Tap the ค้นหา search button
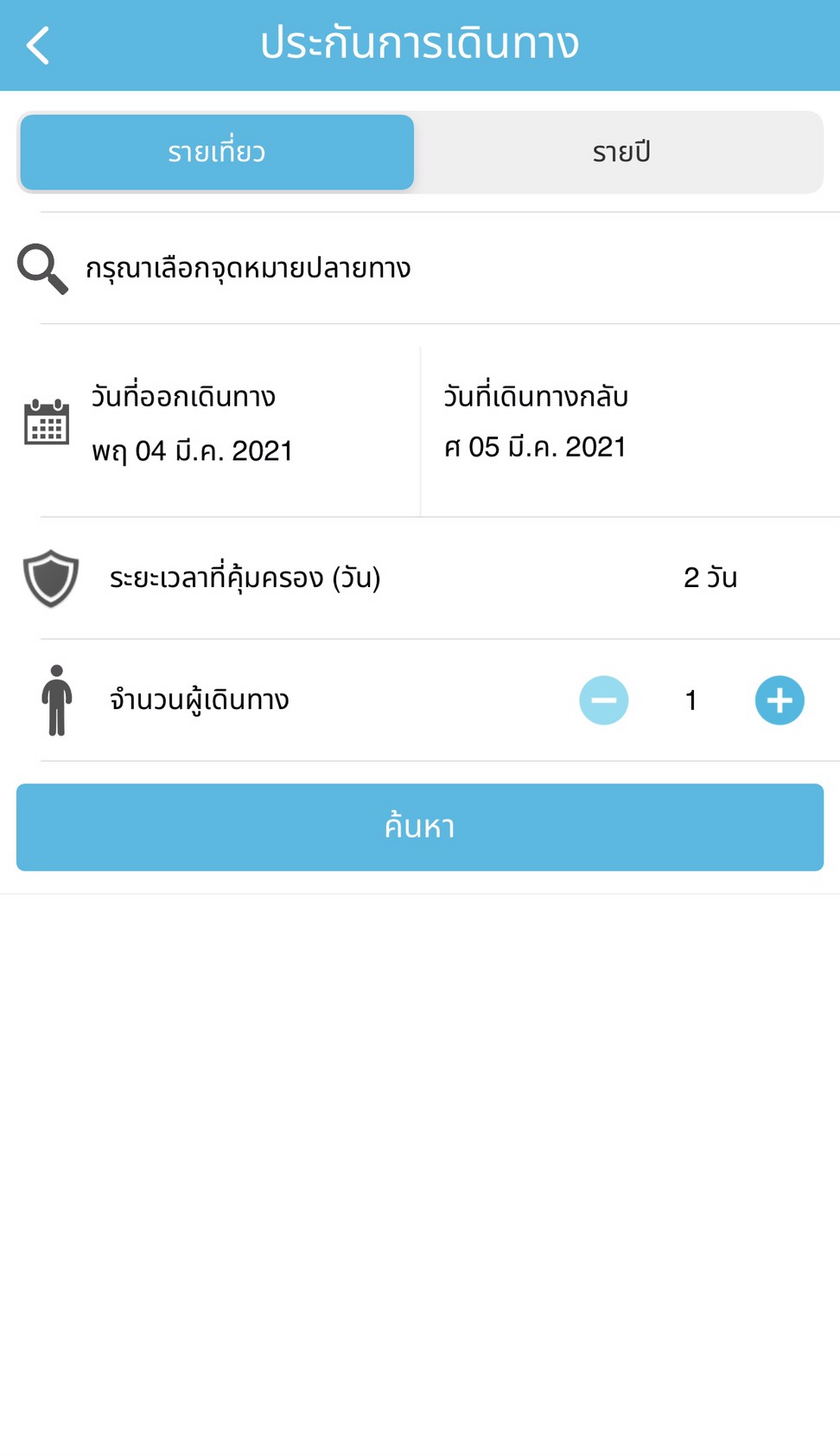Viewport: 840px width, 1456px height. pos(420,827)
